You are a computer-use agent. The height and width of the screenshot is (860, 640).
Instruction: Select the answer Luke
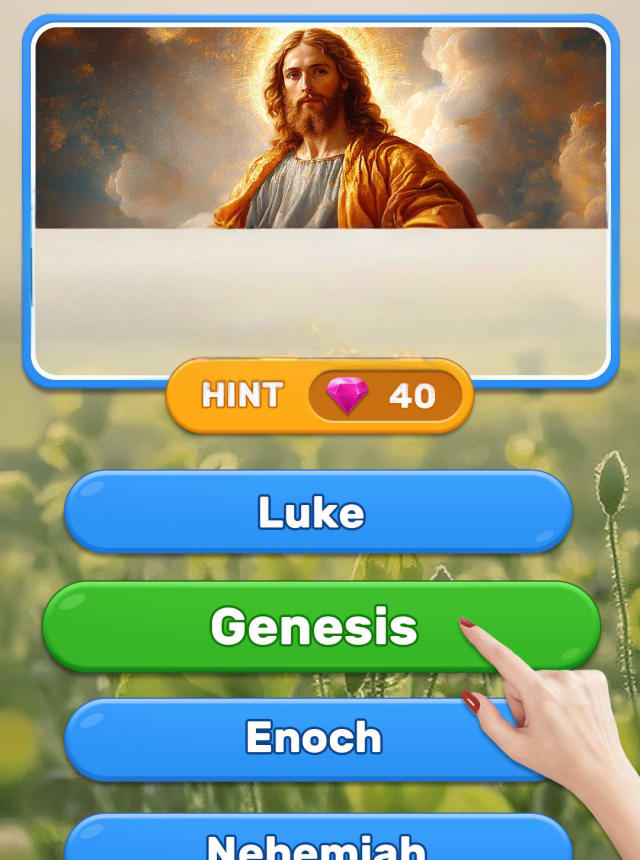[x=318, y=512]
